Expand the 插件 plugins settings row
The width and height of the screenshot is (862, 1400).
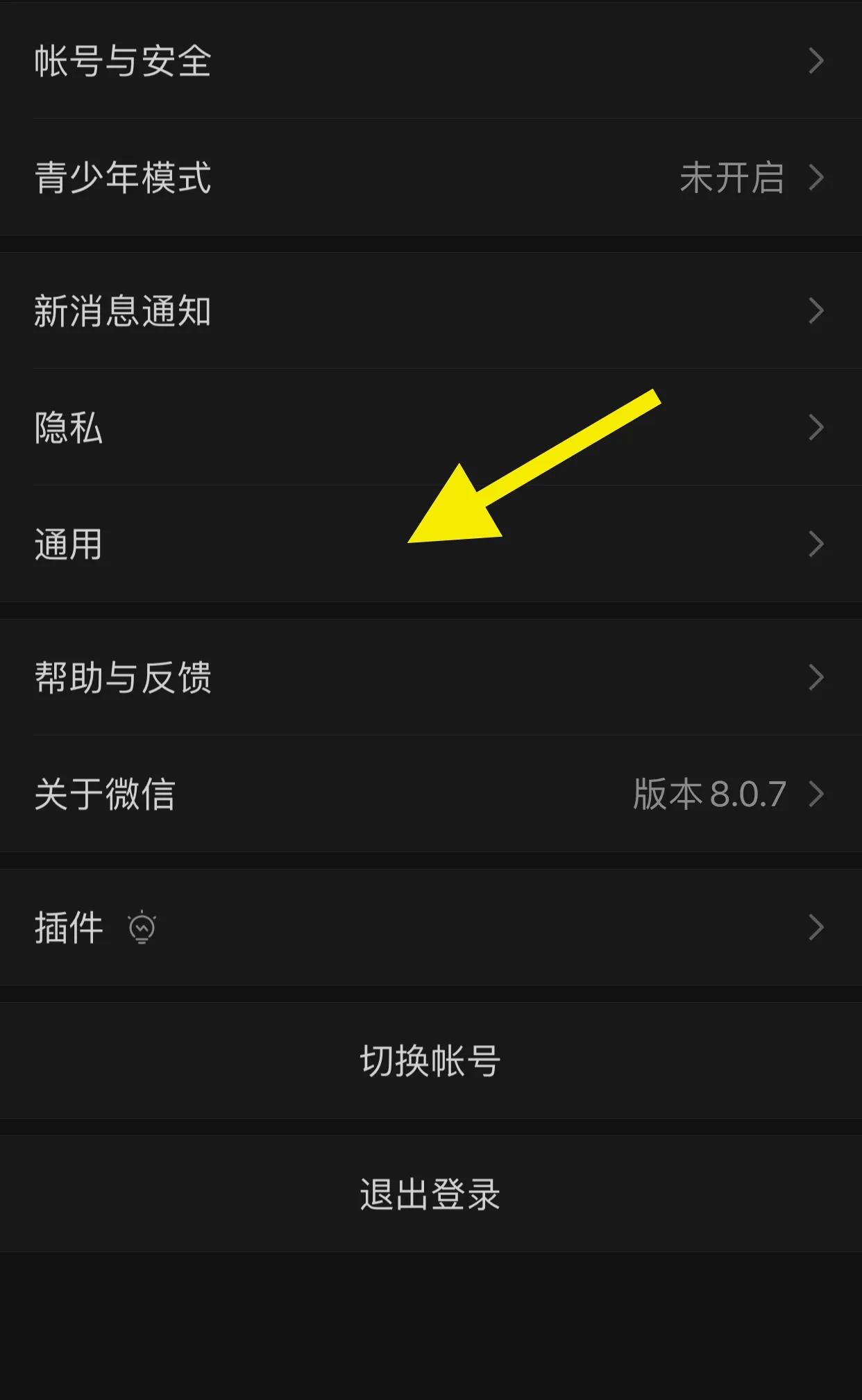pos(430,927)
